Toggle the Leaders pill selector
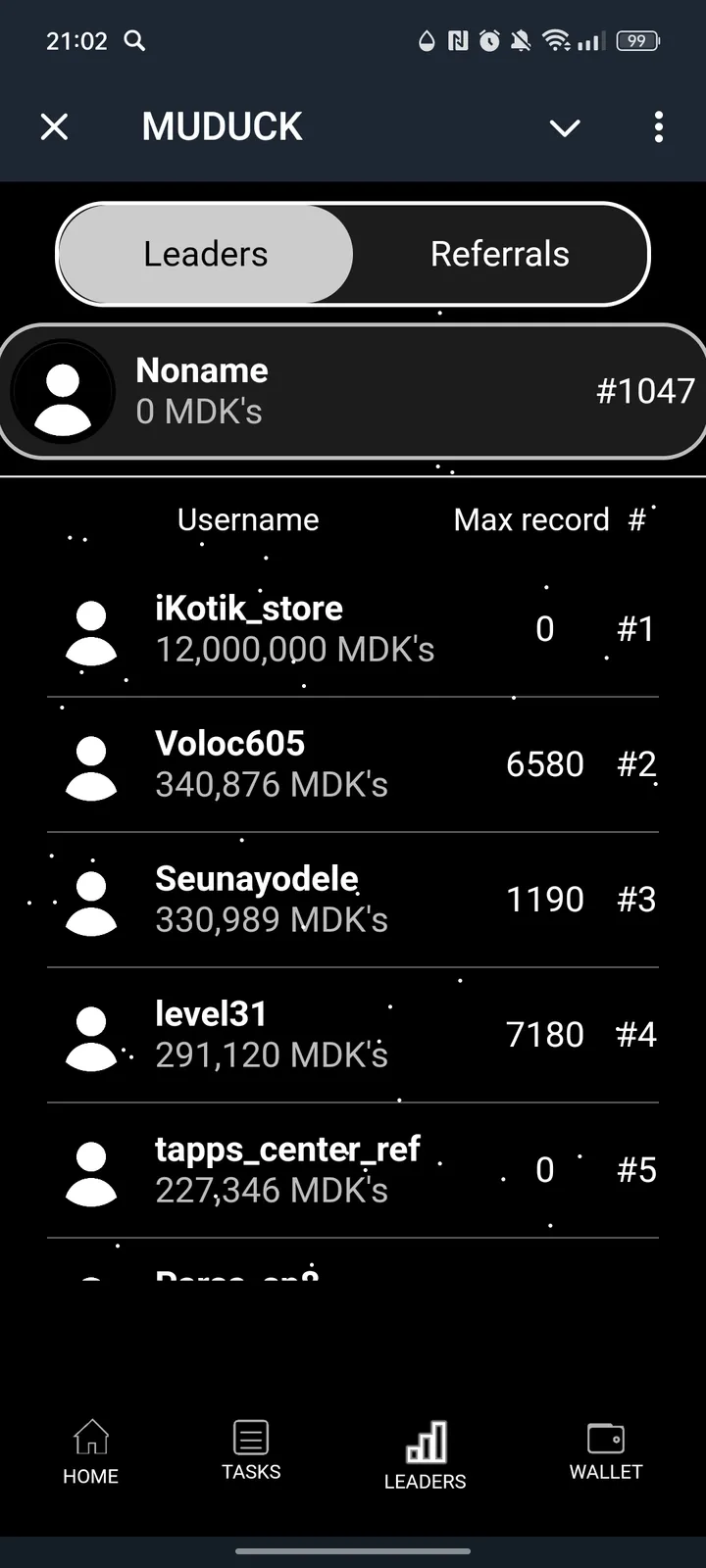706x1568 pixels. coord(204,253)
